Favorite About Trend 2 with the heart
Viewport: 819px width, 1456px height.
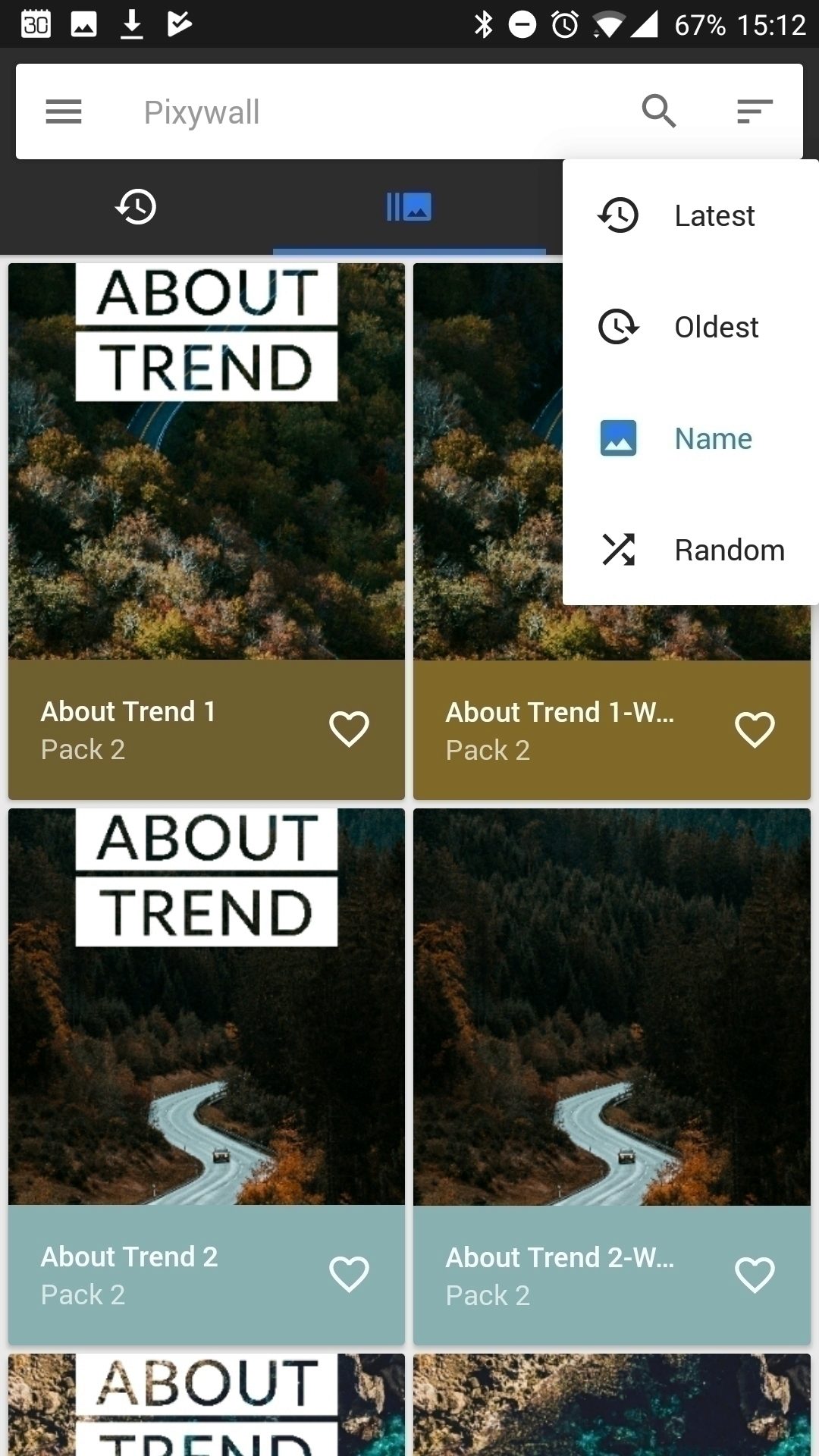coord(349,1275)
